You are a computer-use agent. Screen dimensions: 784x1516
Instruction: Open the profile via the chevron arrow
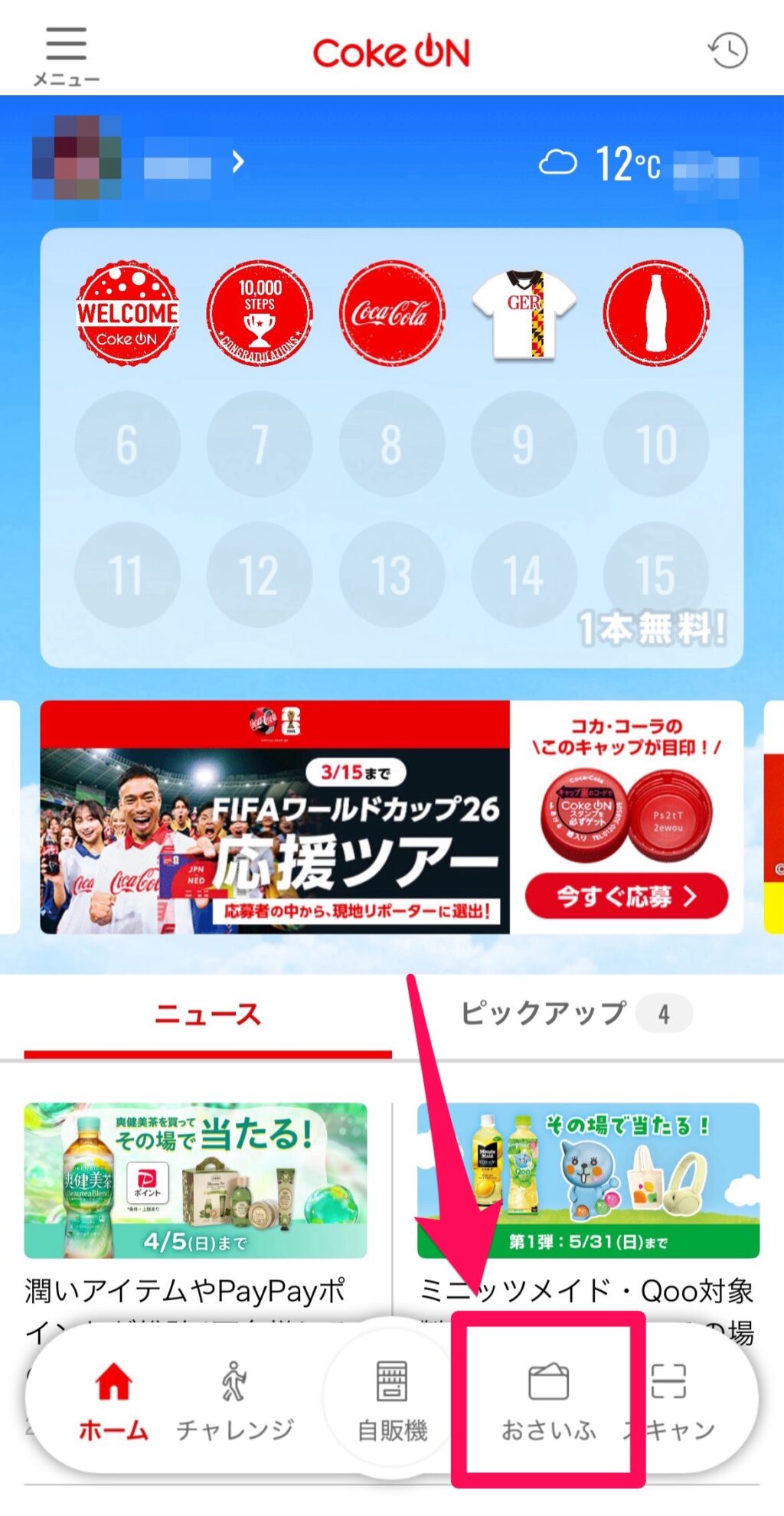pos(238,162)
